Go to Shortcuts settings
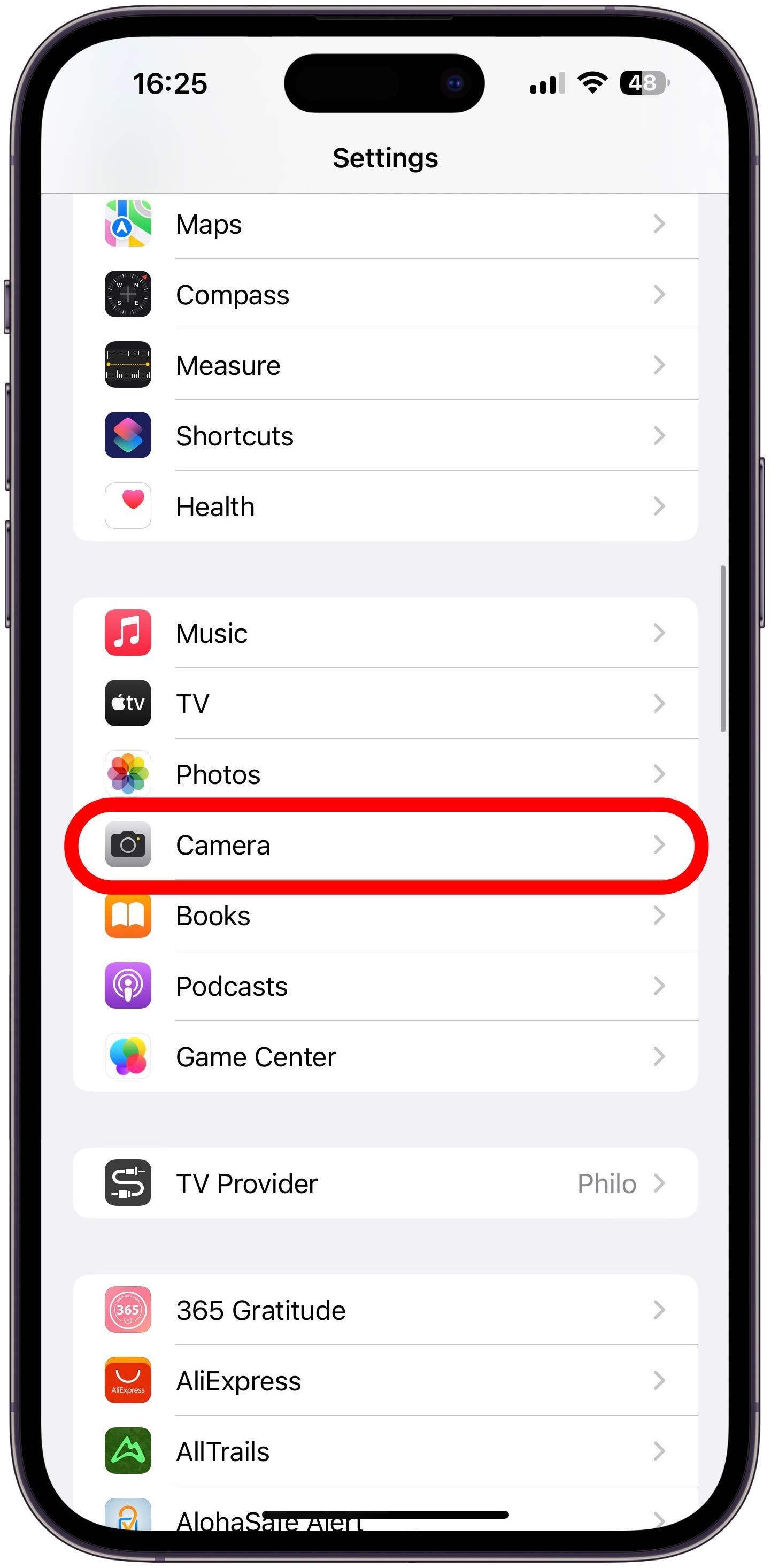Screen dimensions: 771x1568 pyautogui.click(x=384, y=436)
